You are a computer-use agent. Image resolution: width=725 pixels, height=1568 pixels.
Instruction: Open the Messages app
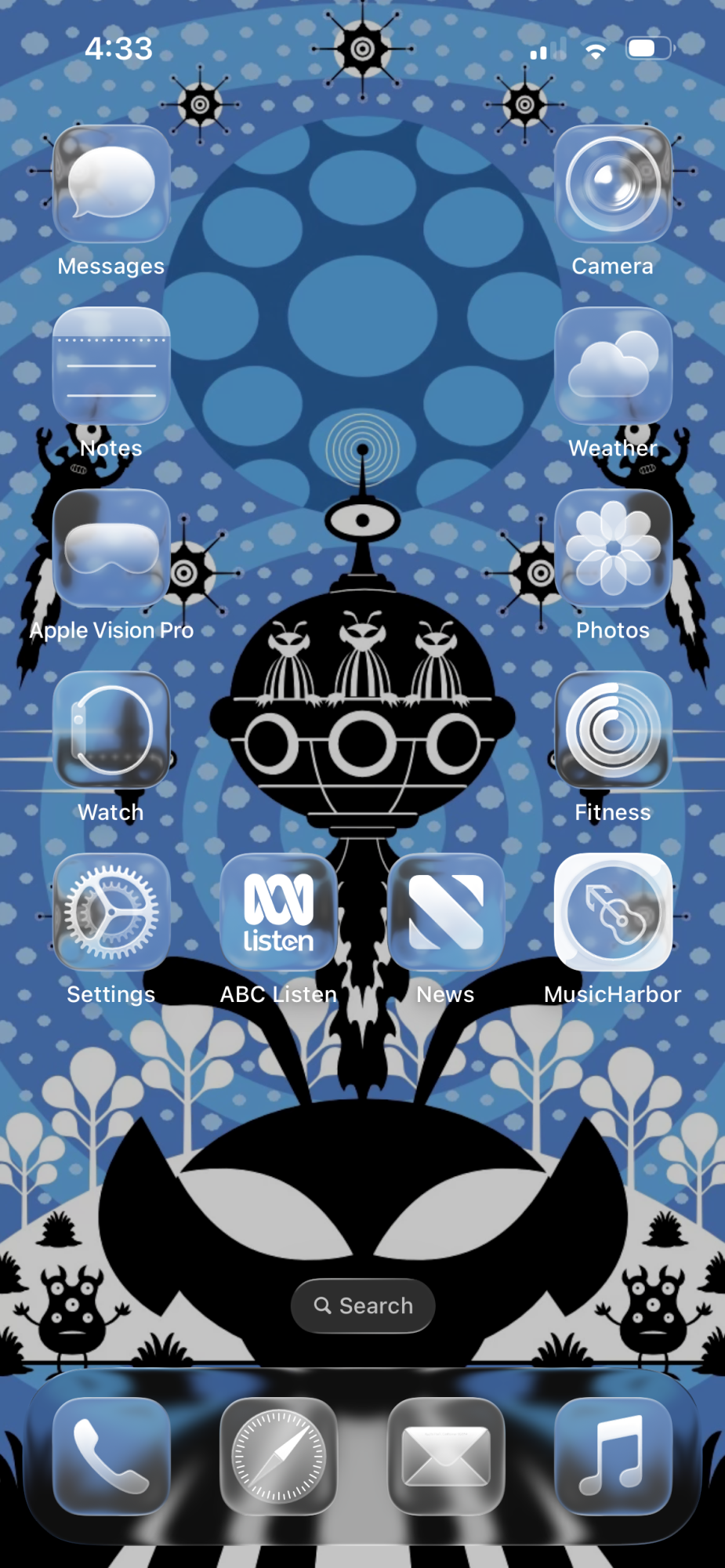coord(111,184)
